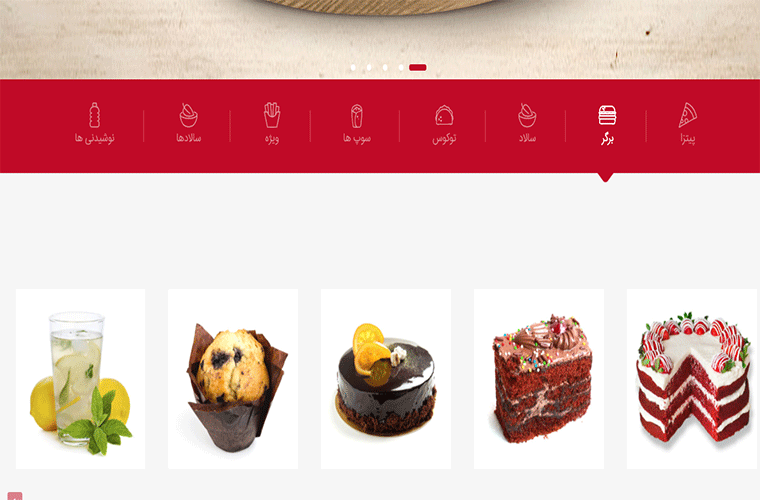Image resolution: width=760 pixels, height=500 pixels.
Task: Select the ویژه category tab
Action: [x=271, y=125]
